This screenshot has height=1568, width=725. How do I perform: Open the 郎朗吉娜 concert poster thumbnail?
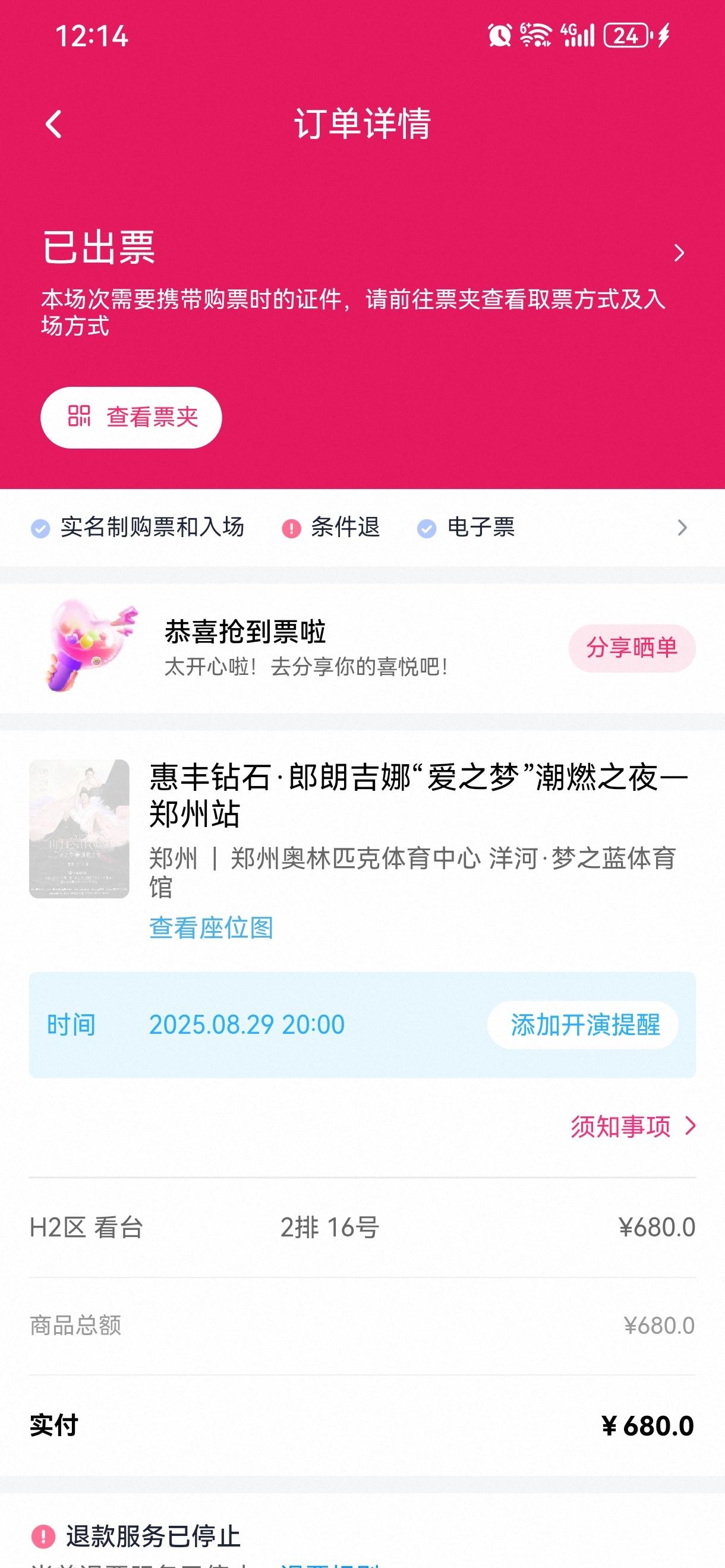79,828
